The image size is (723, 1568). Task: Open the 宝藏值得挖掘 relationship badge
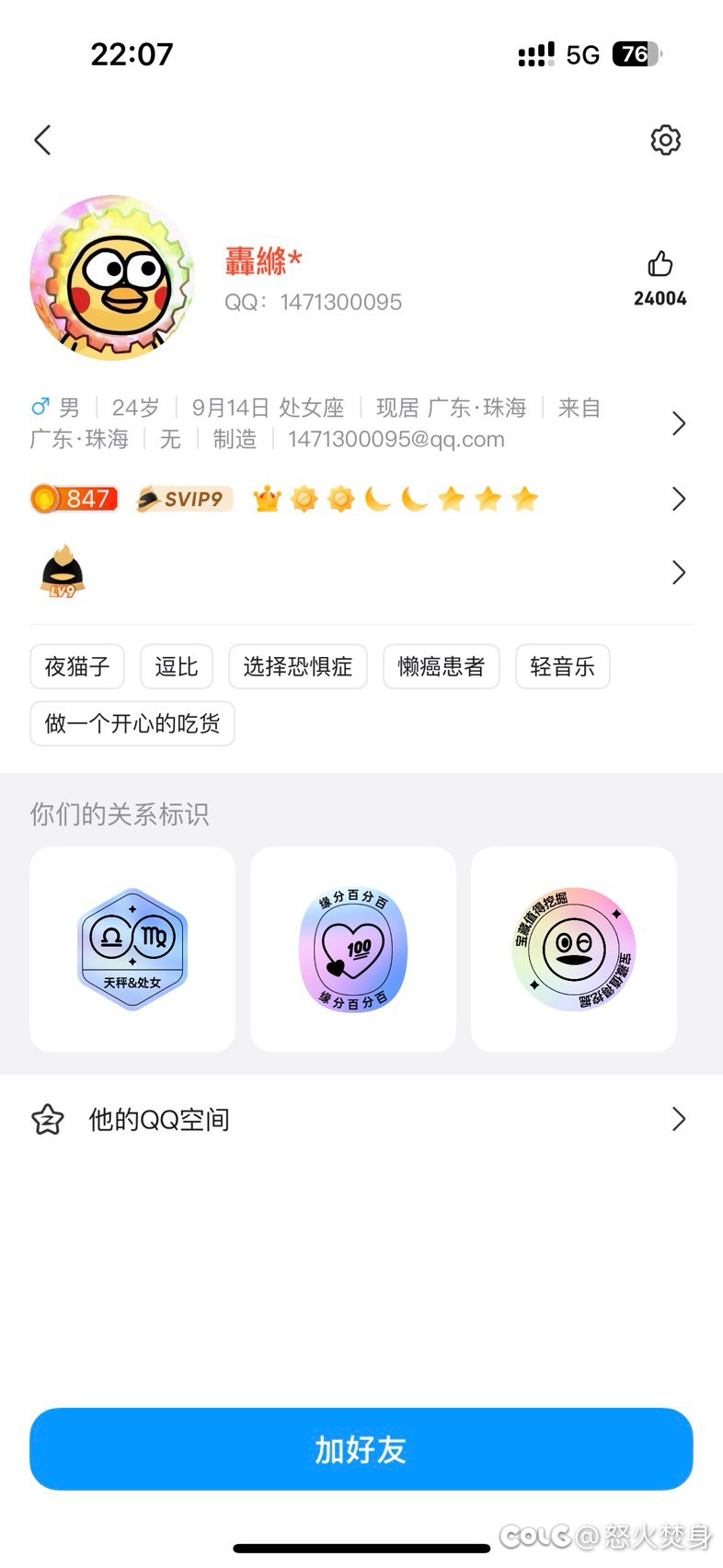pyautogui.click(x=574, y=950)
